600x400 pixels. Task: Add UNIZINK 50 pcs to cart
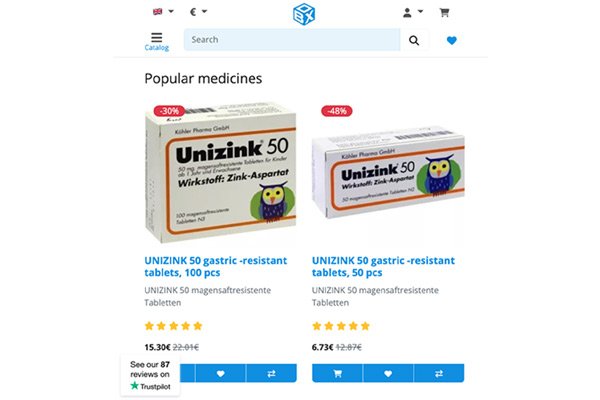pos(338,373)
